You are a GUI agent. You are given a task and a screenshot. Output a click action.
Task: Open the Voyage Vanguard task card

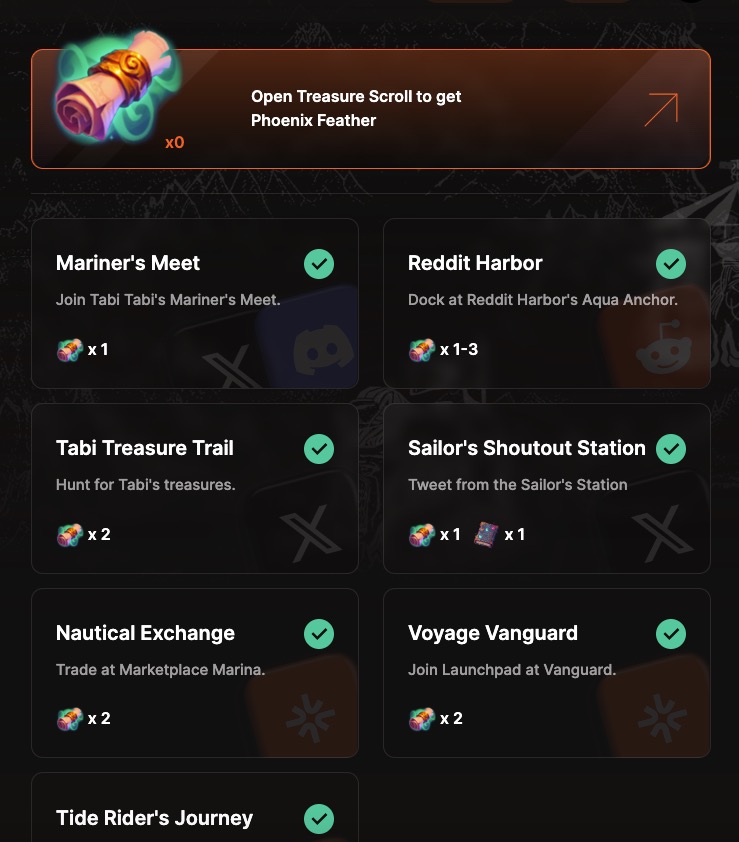(547, 673)
